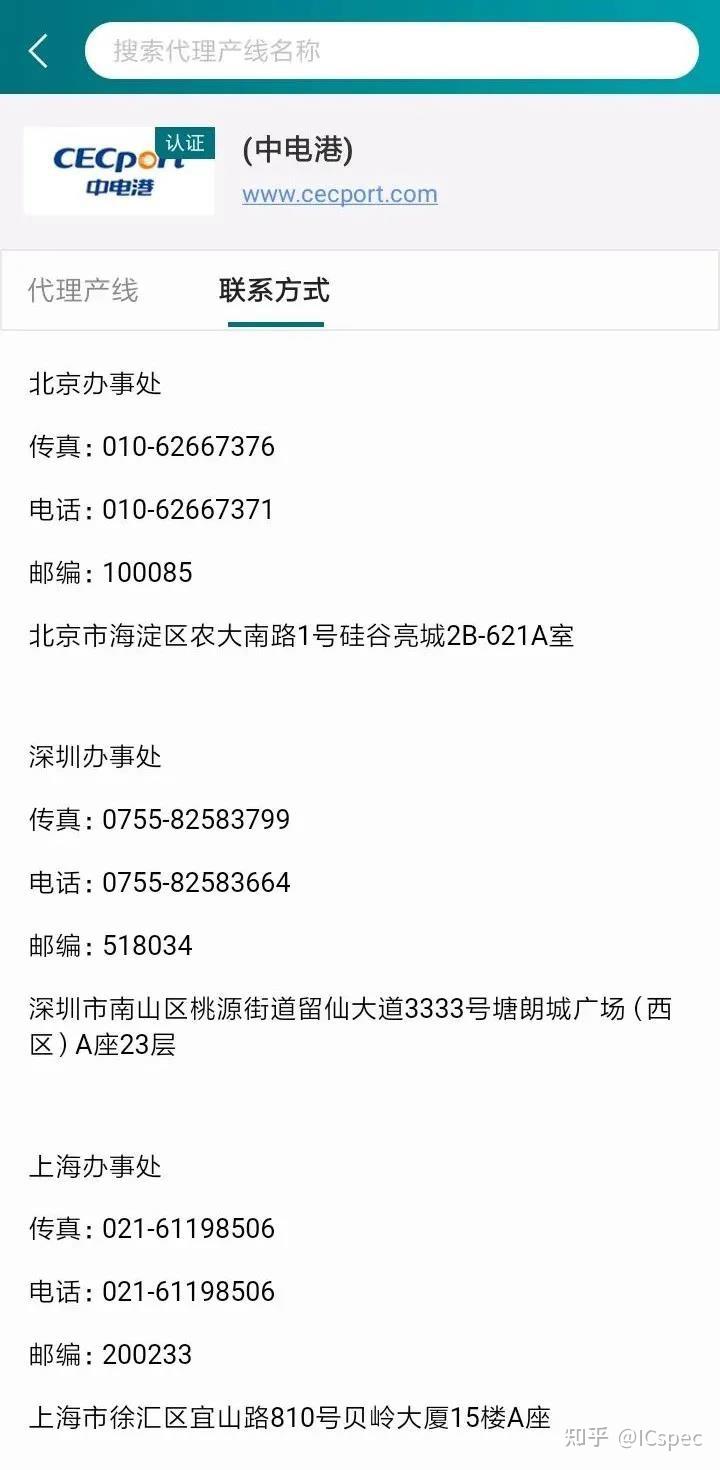Click the 上海办事处 section heading

[x=95, y=1166]
